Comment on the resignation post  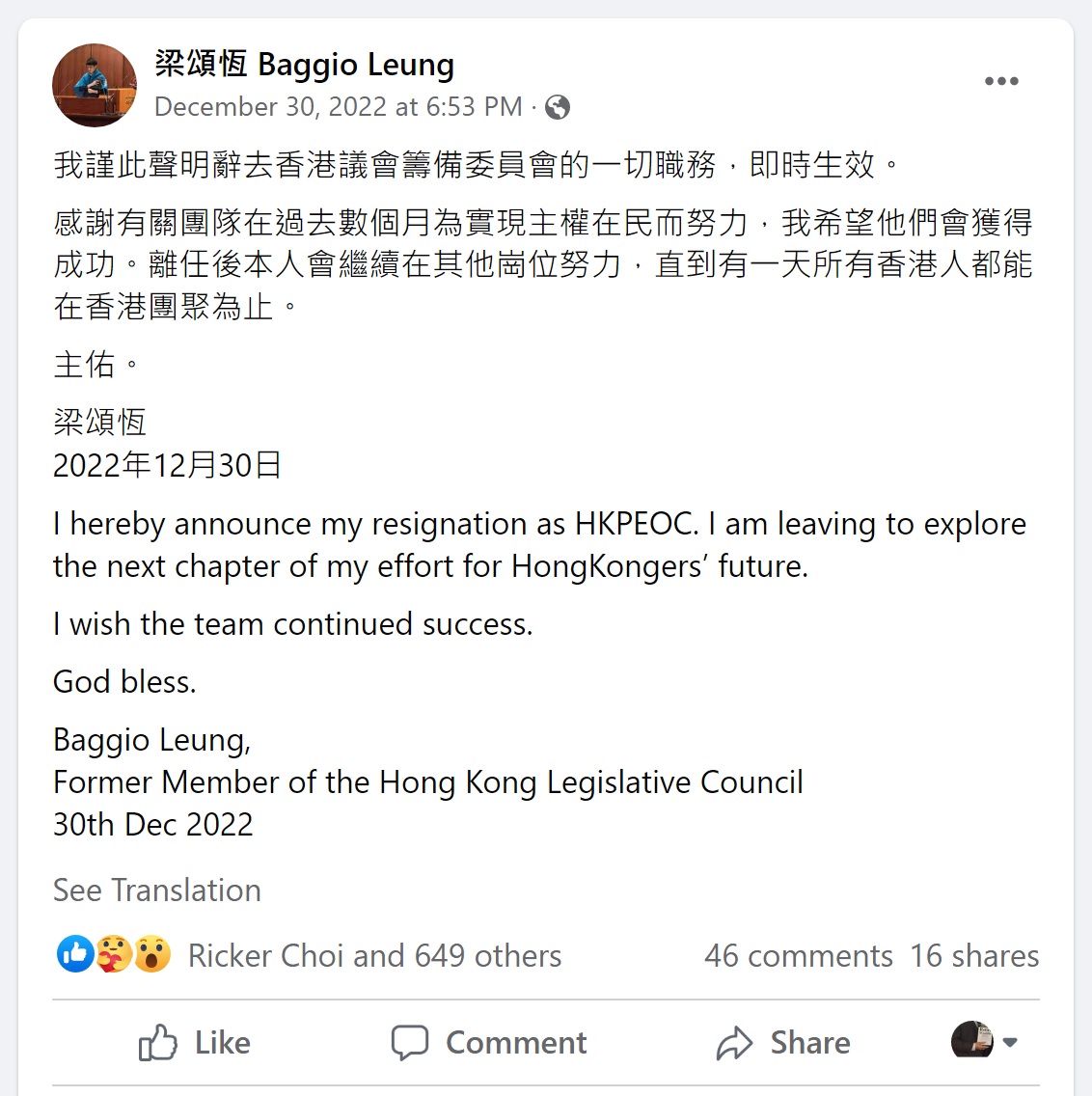[x=489, y=1042]
